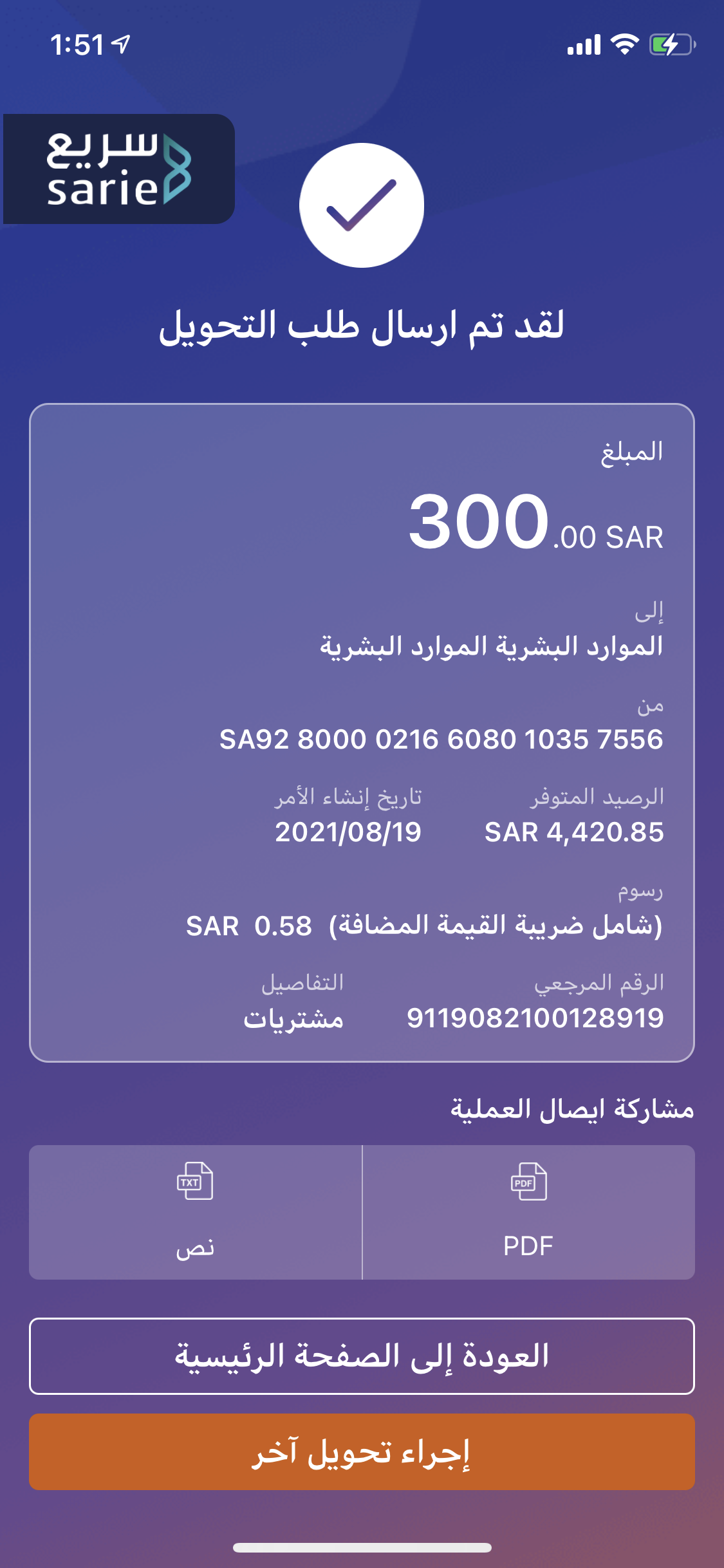Return to home page (العودة إلى الصفحة الرئيسية)
Screen dimensions: 724x1568
(x=362, y=1356)
